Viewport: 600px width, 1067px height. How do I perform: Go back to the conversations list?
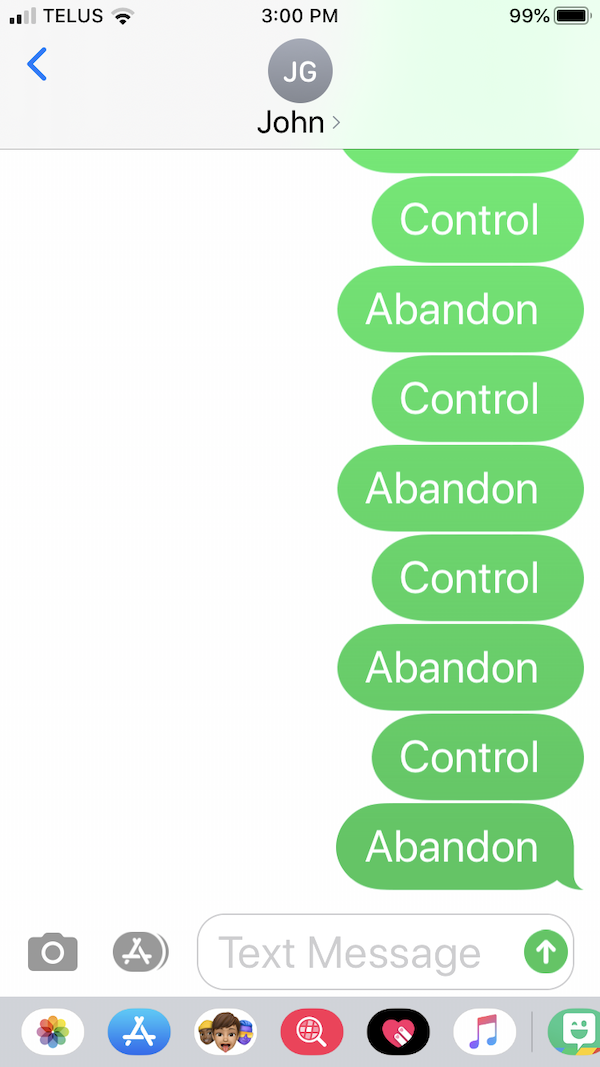click(37, 65)
